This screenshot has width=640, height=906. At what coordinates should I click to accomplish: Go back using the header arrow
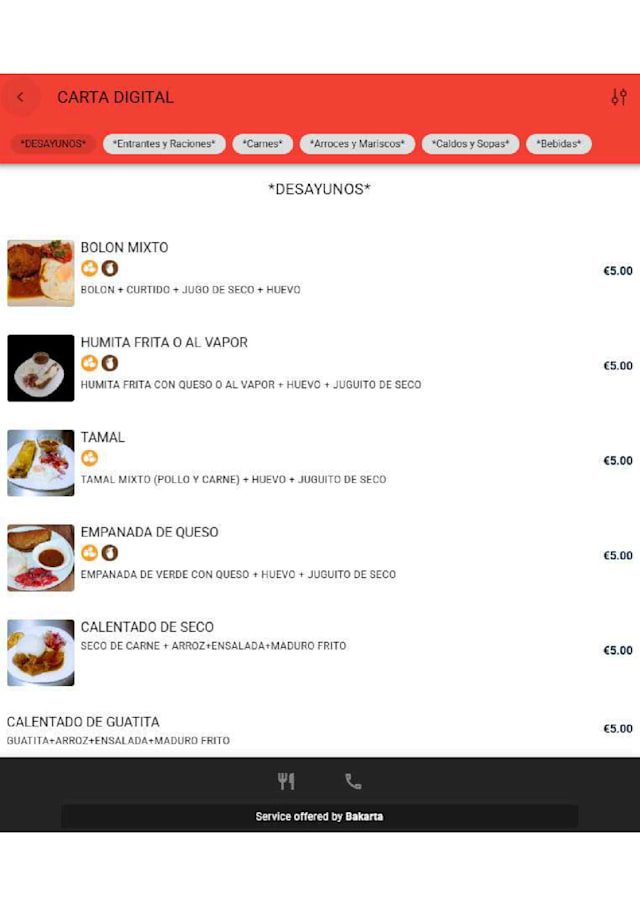point(20,97)
